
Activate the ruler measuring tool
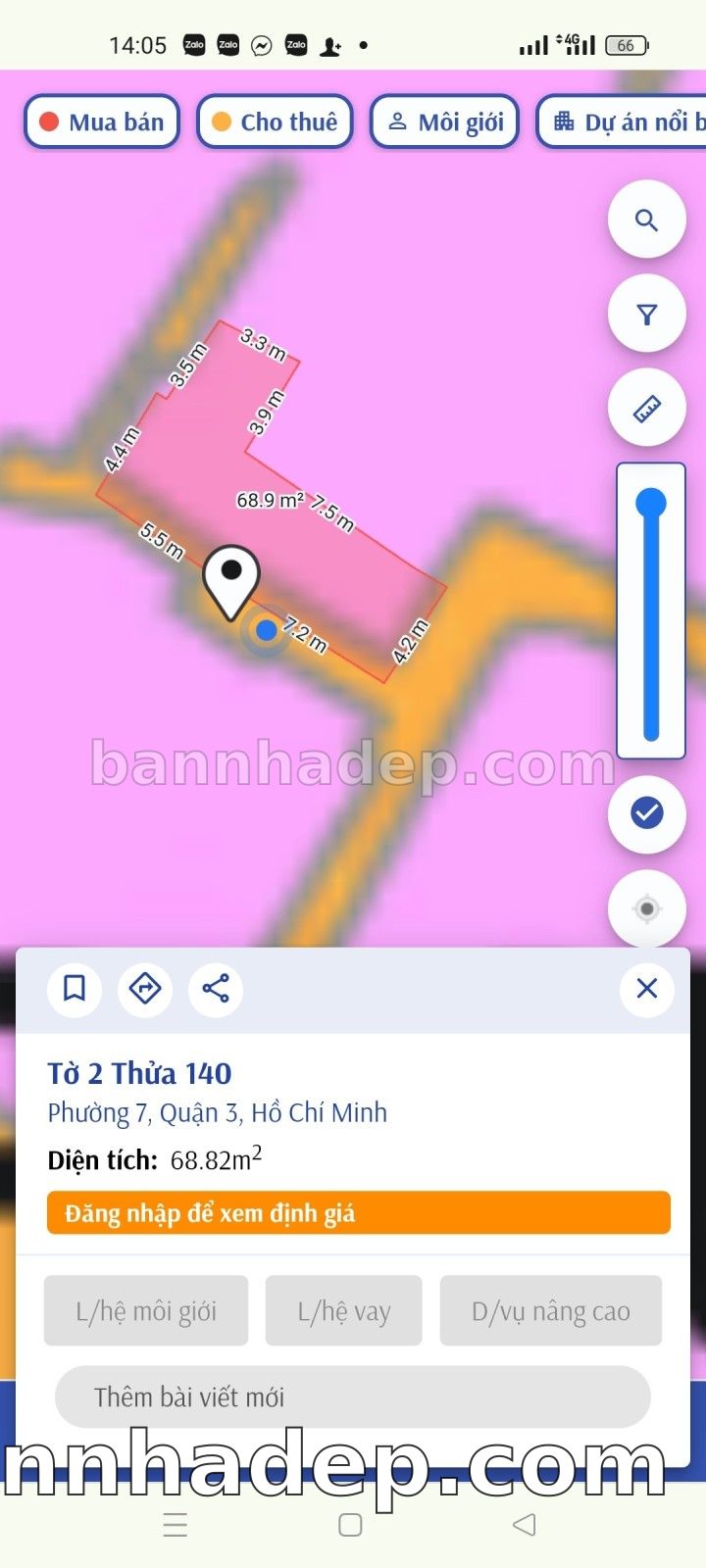point(646,409)
